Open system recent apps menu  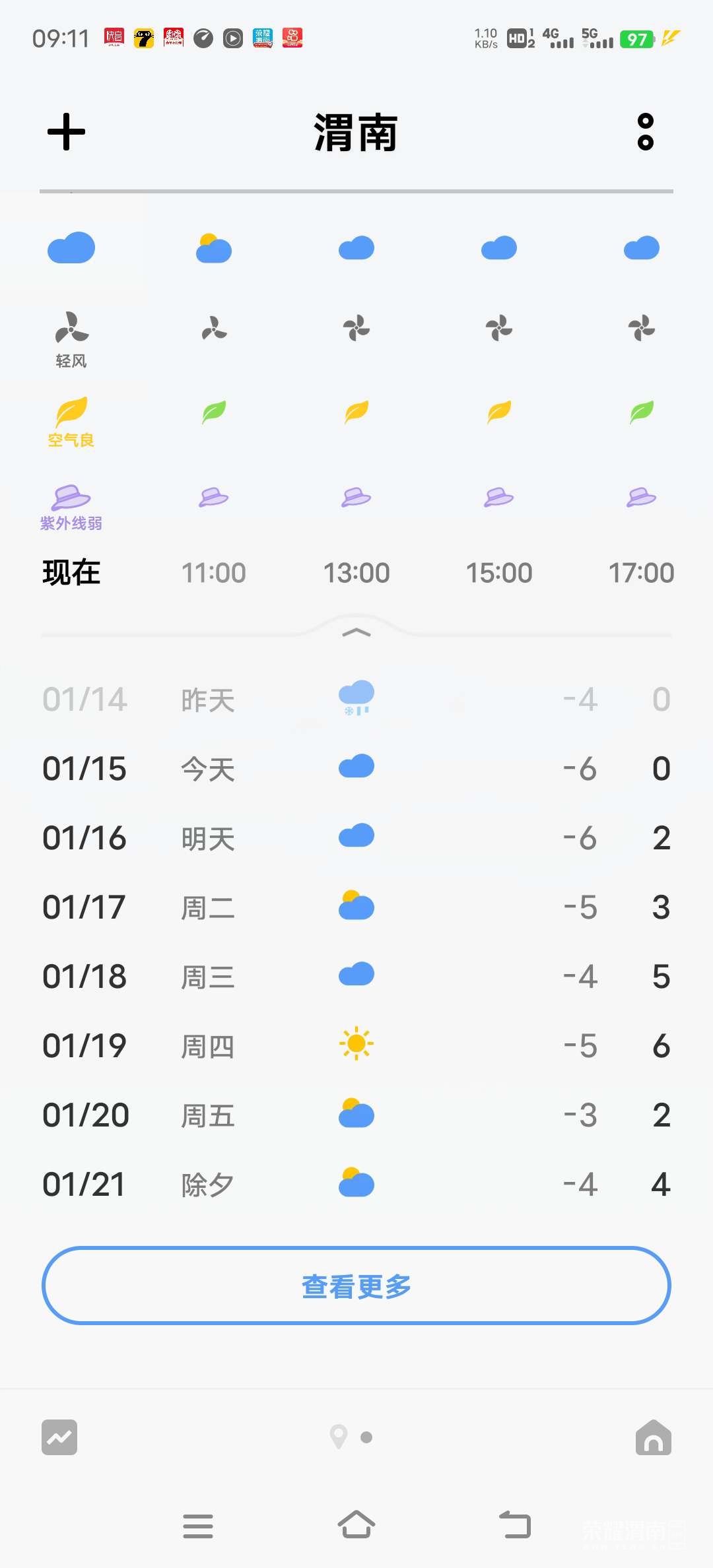pos(198,1526)
